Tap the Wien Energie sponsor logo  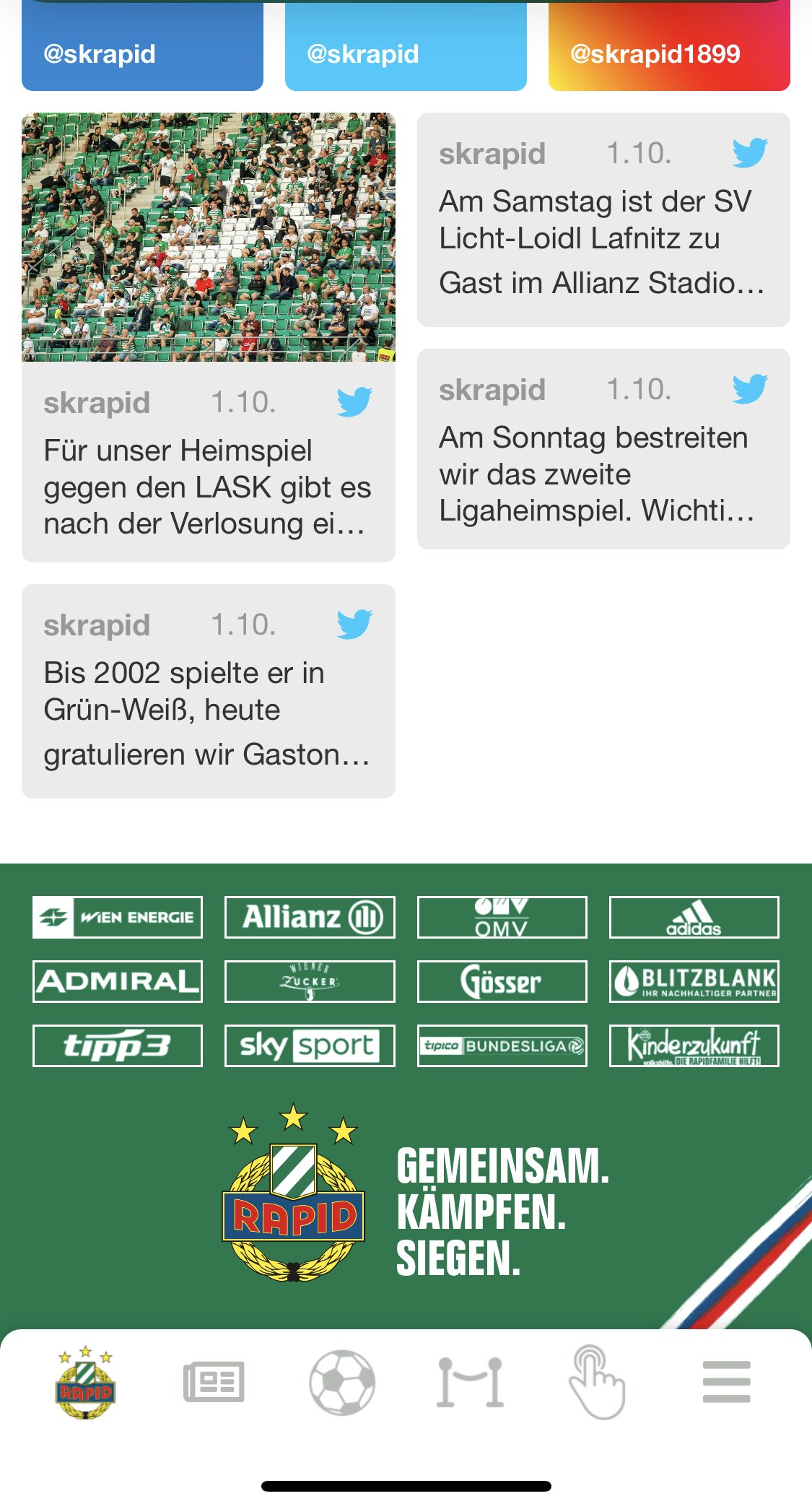pos(118,917)
